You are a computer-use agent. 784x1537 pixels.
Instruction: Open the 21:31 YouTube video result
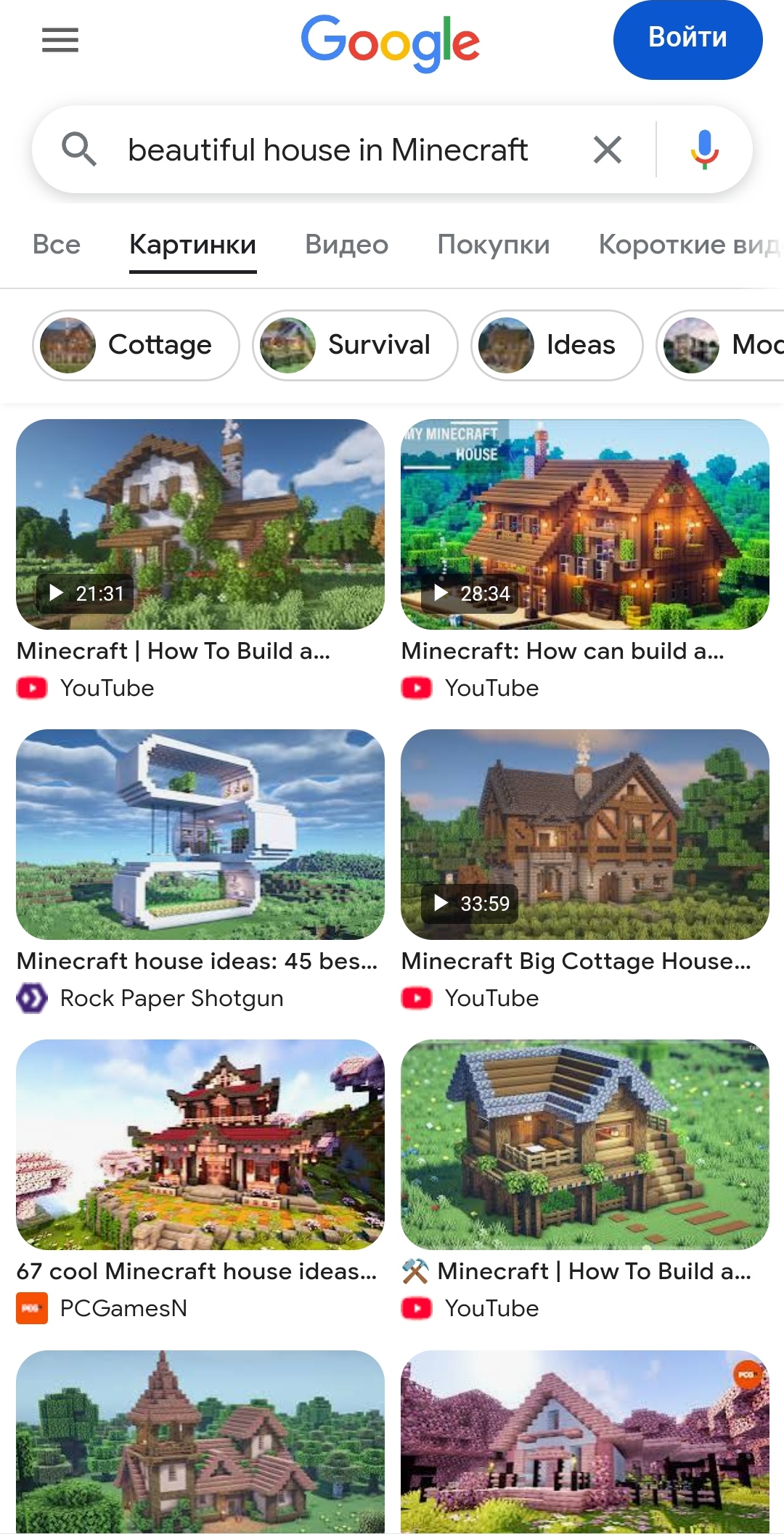tap(200, 524)
